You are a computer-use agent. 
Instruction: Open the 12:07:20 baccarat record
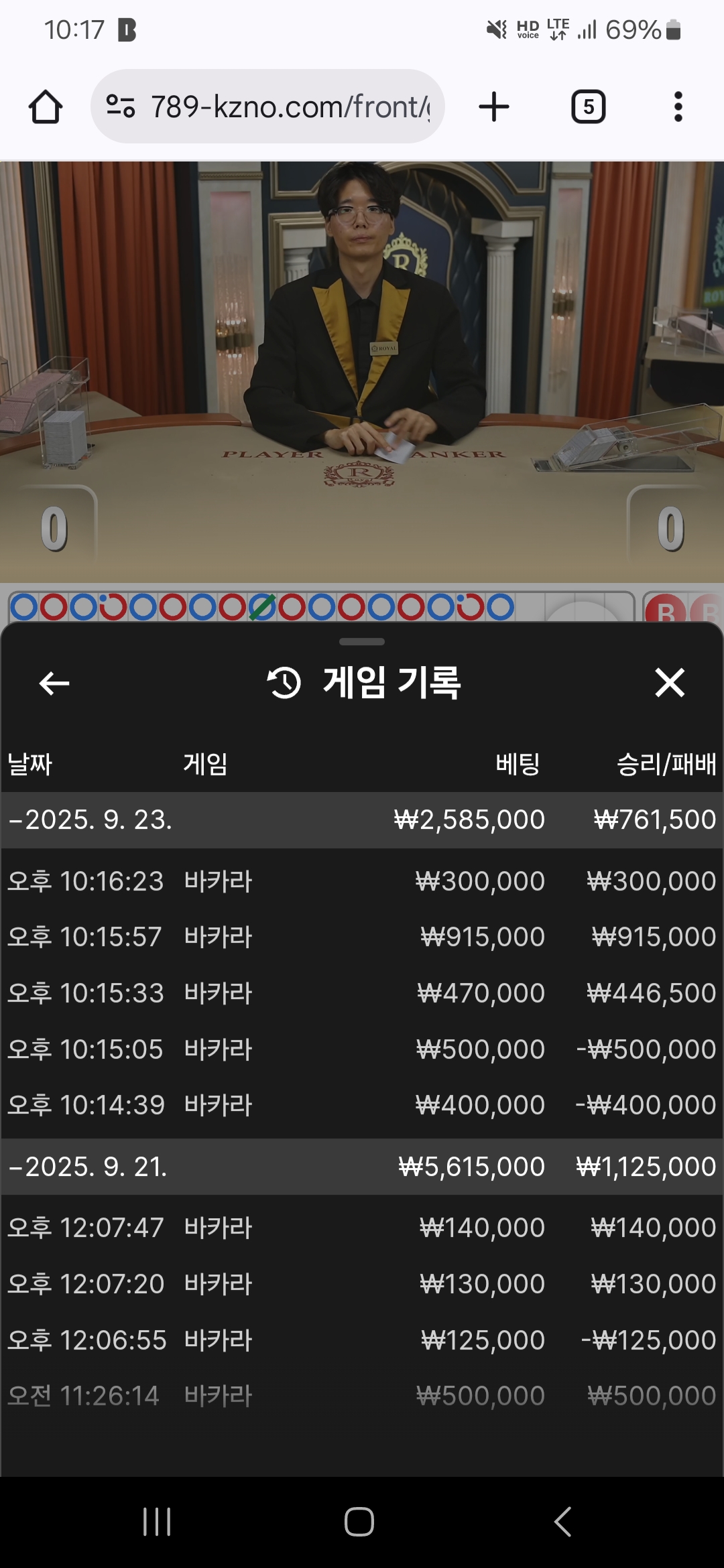coord(362,1284)
